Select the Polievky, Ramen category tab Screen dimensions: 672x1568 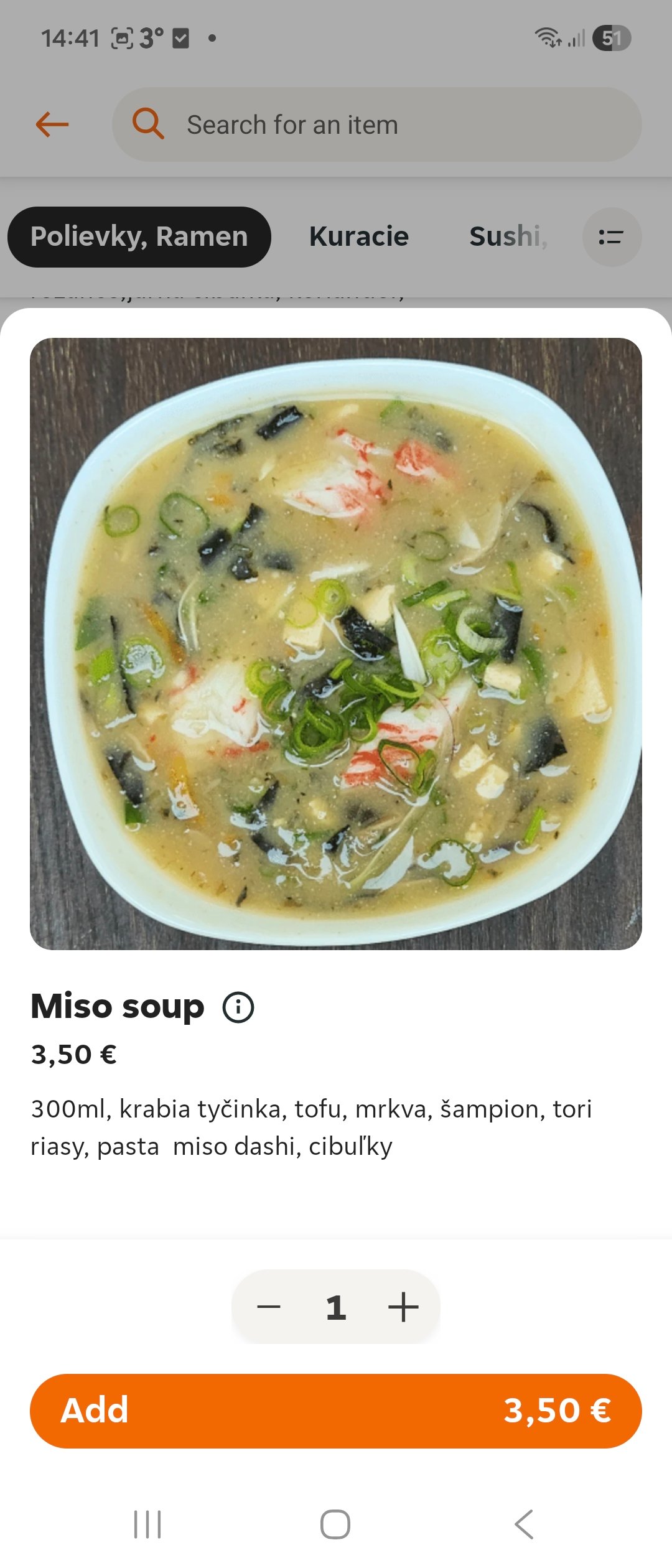[x=139, y=237]
